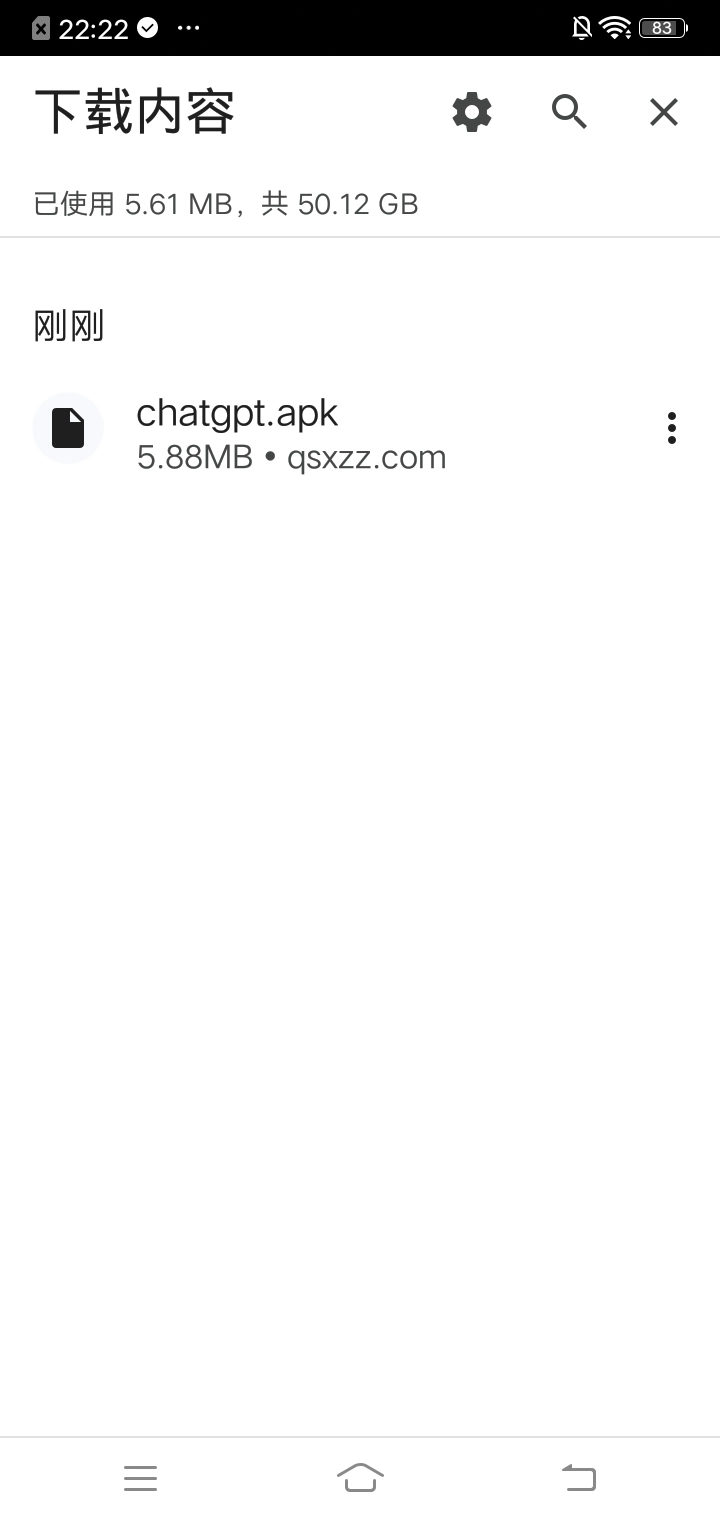Viewport: 720px width, 1520px height.
Task: Close the downloads page
Action: (x=664, y=112)
